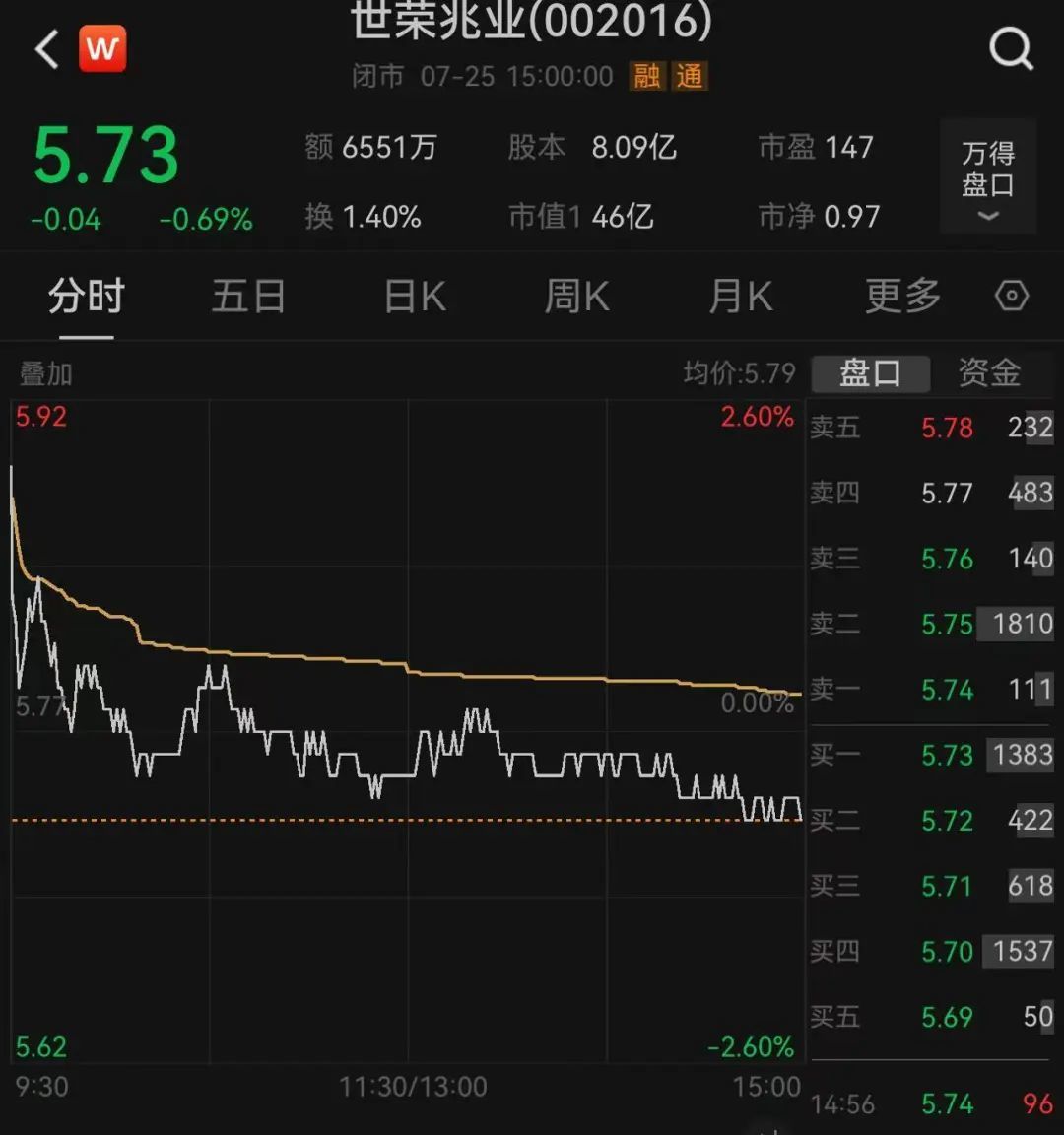Expand the 万得盘口 dropdown
The width and height of the screenshot is (1064, 1135).
point(987,177)
